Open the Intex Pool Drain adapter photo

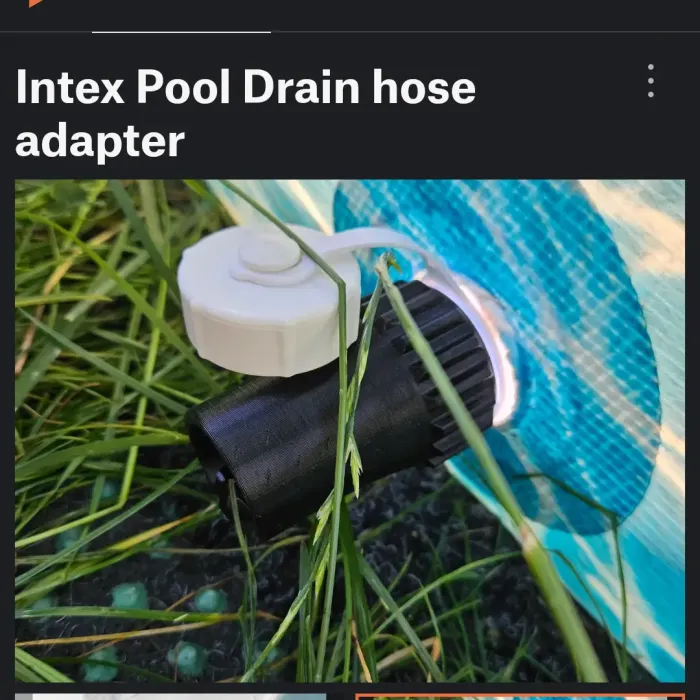pos(350,430)
